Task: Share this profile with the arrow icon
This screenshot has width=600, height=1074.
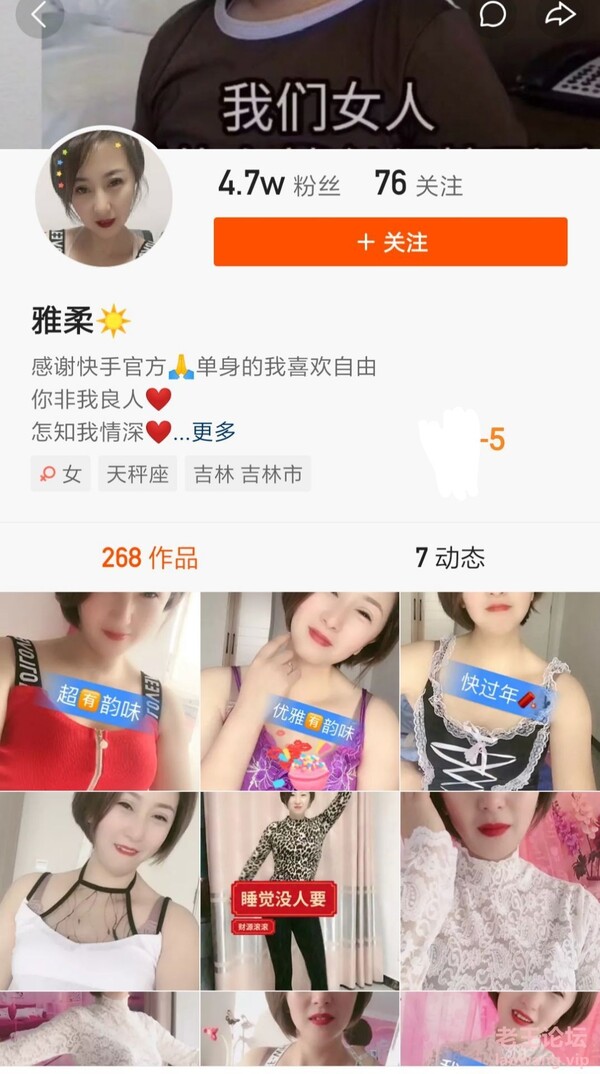Action: 560,14
